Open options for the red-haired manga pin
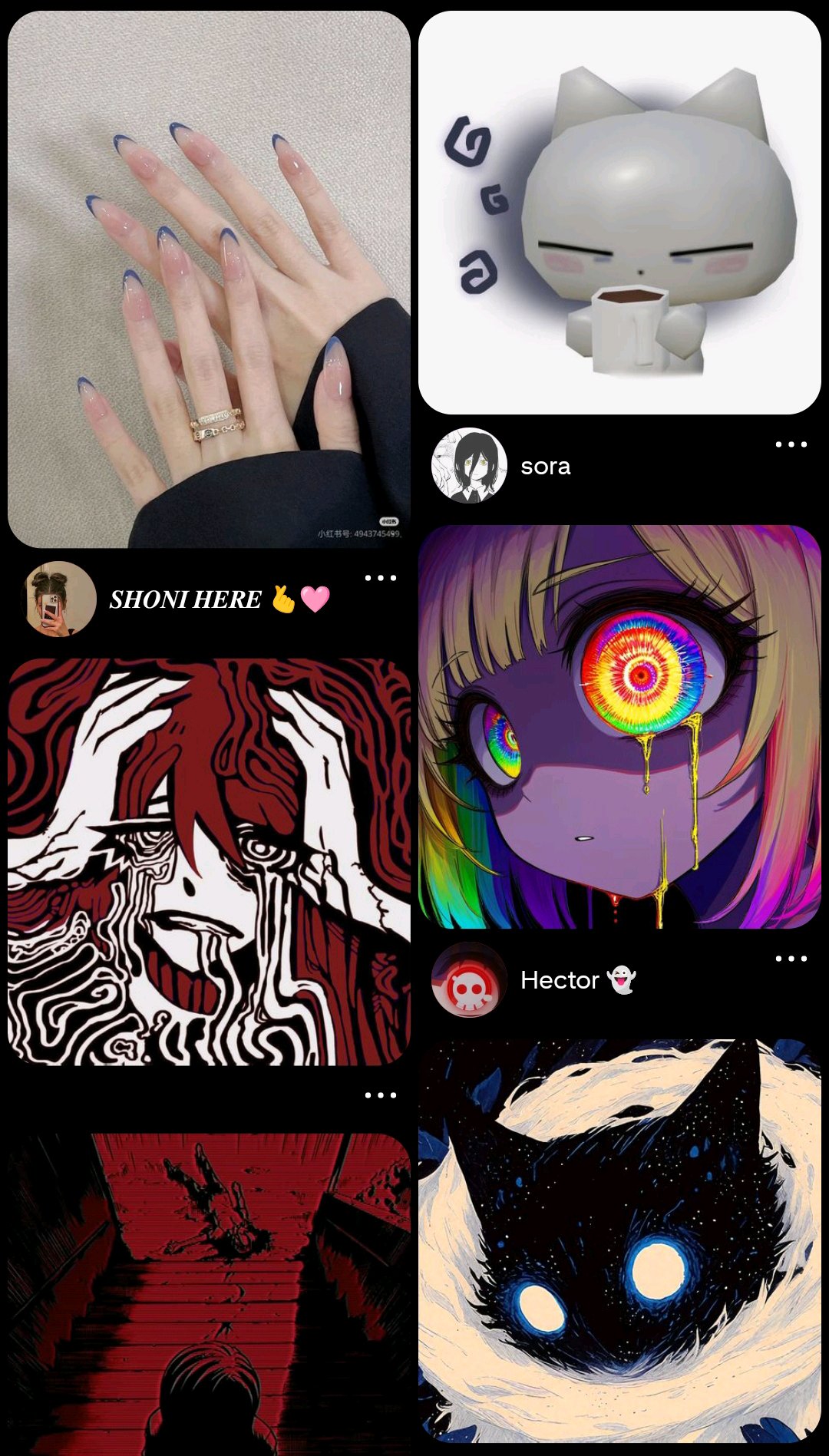 [x=380, y=1095]
